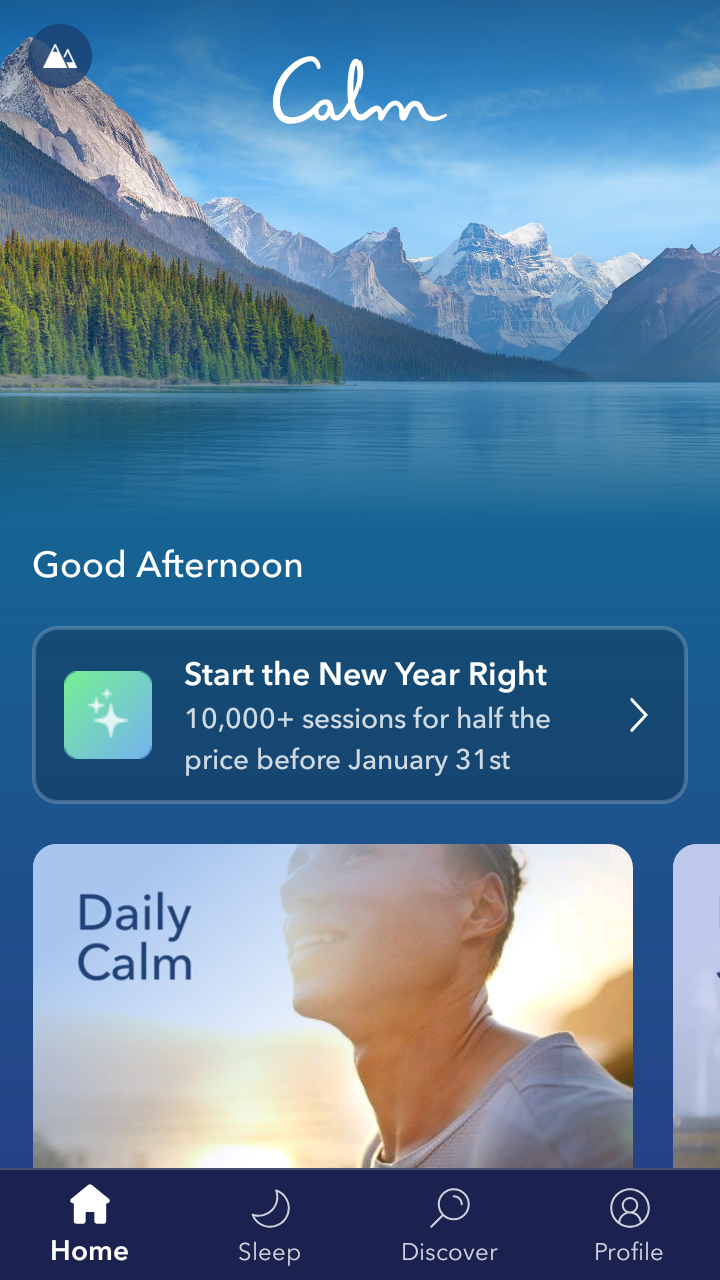The image size is (720, 1280).
Task: Open Discover using the magnifying glass icon
Action: pyautogui.click(x=449, y=1207)
